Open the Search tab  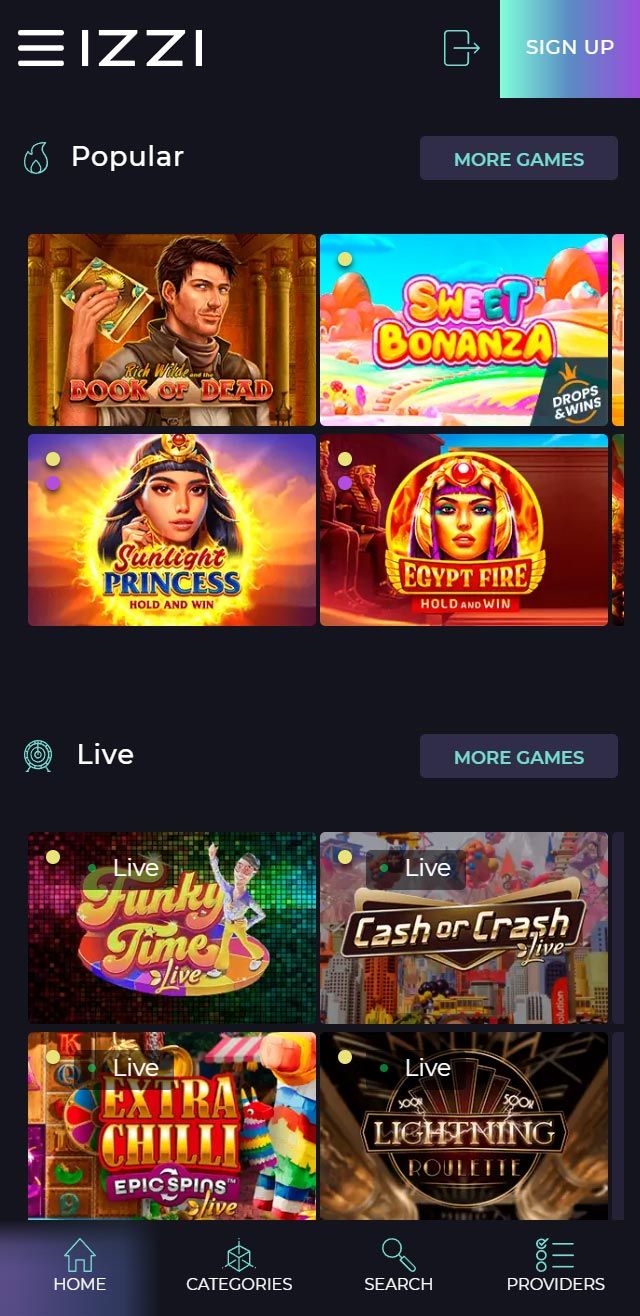(x=398, y=1267)
